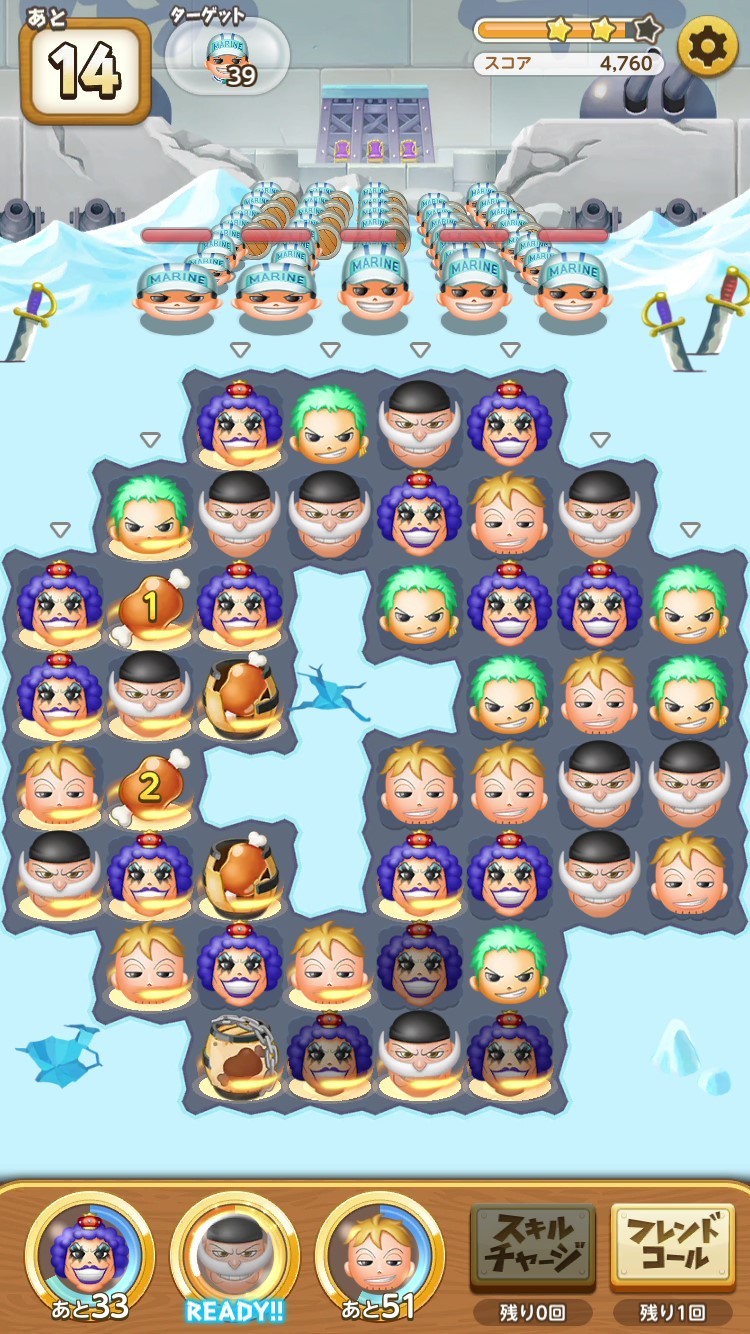Open the settings gear
Viewport: 750px width, 1334px height.
click(x=707, y=46)
